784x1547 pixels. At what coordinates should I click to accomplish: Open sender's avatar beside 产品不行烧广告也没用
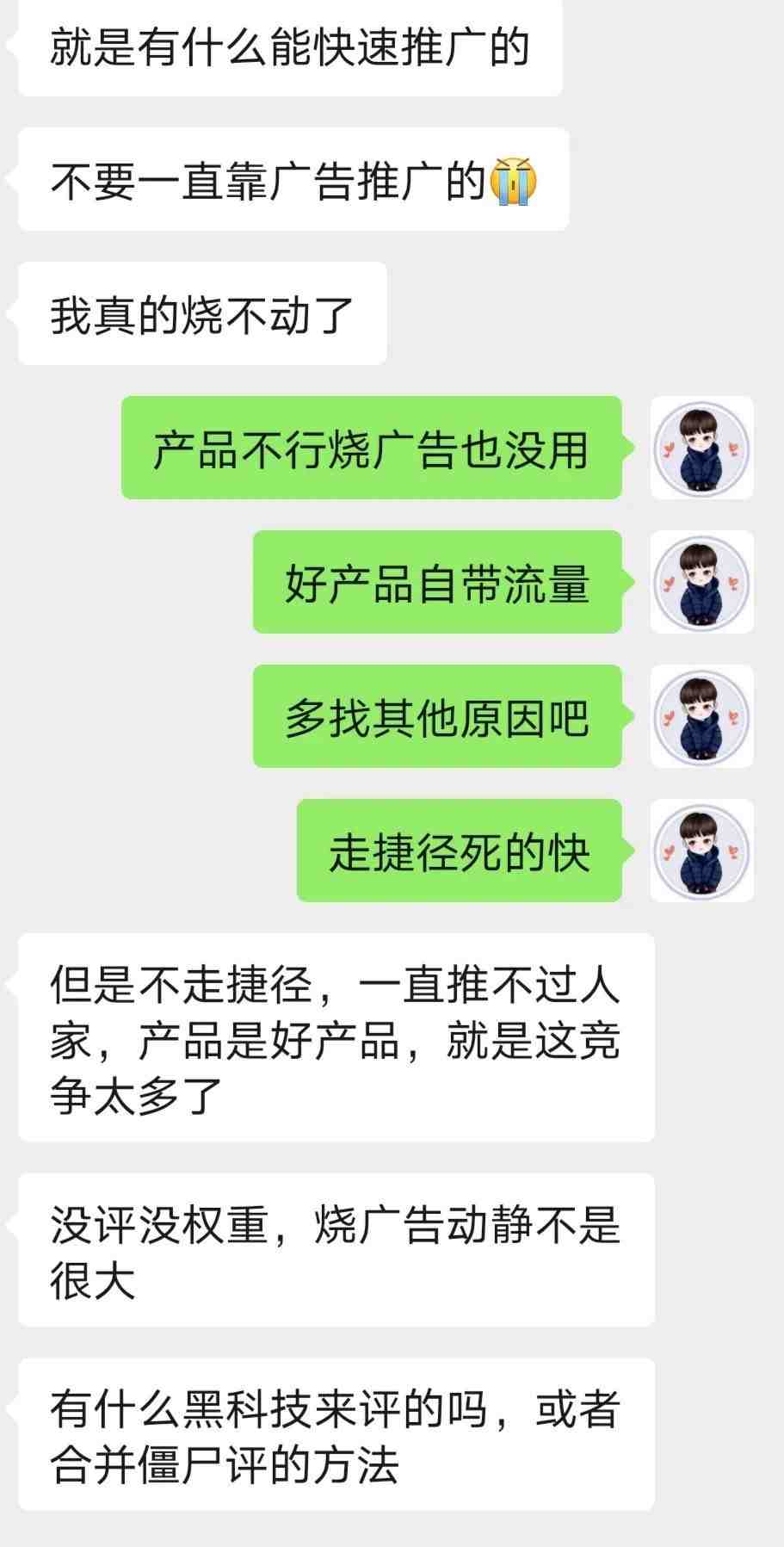coord(701,448)
